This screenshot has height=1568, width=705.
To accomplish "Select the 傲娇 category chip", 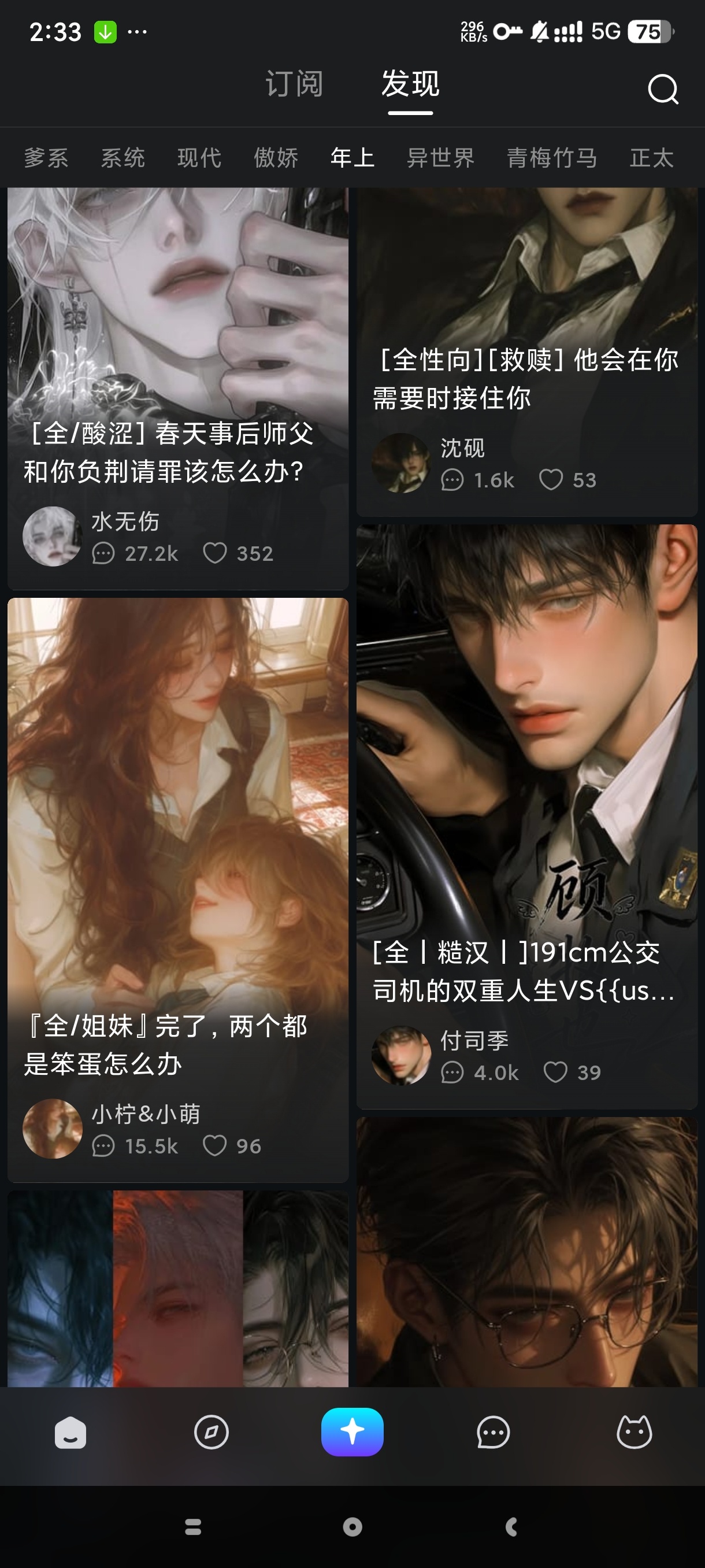I will pyautogui.click(x=276, y=158).
